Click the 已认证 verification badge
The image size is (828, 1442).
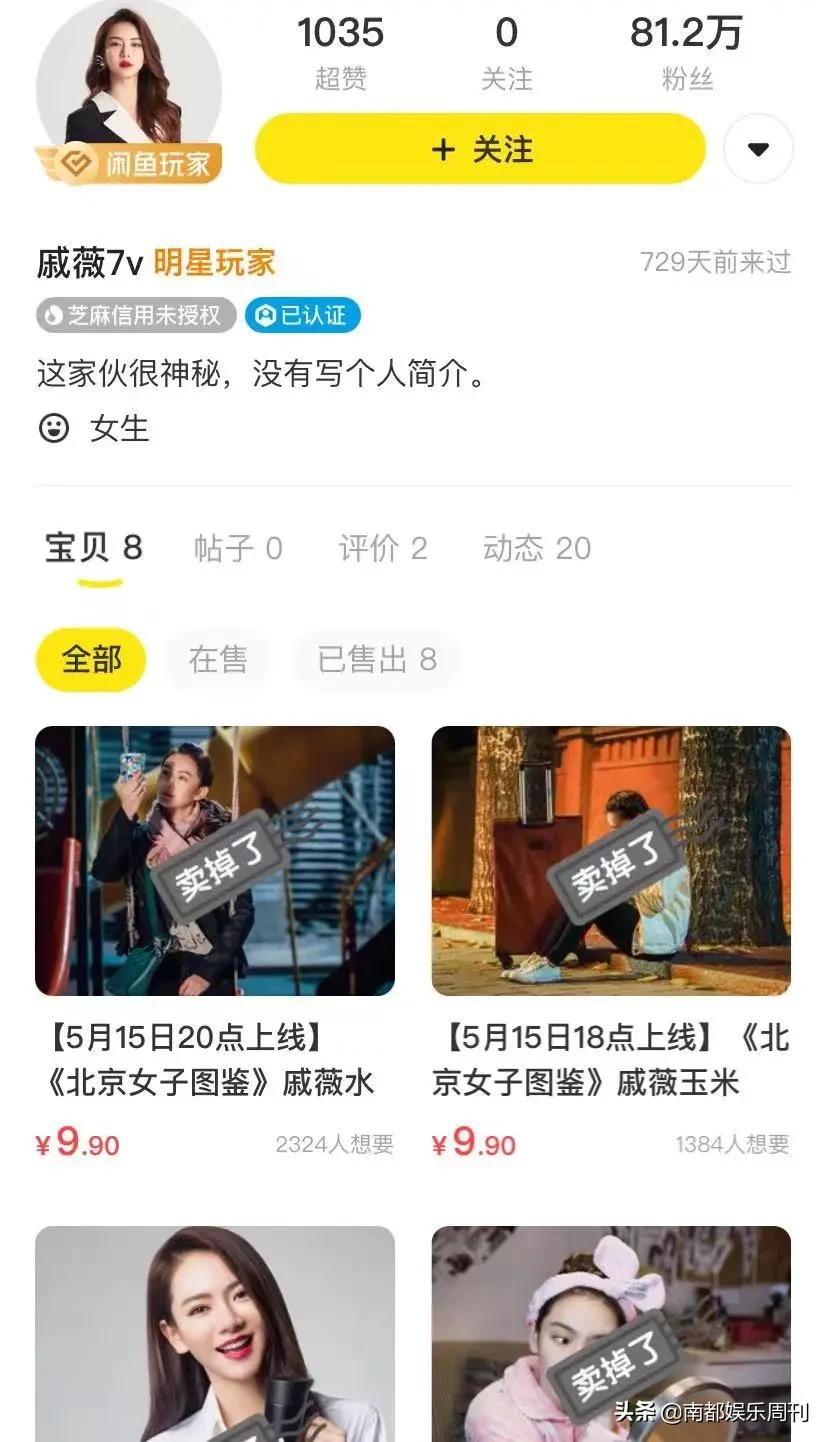click(x=302, y=315)
